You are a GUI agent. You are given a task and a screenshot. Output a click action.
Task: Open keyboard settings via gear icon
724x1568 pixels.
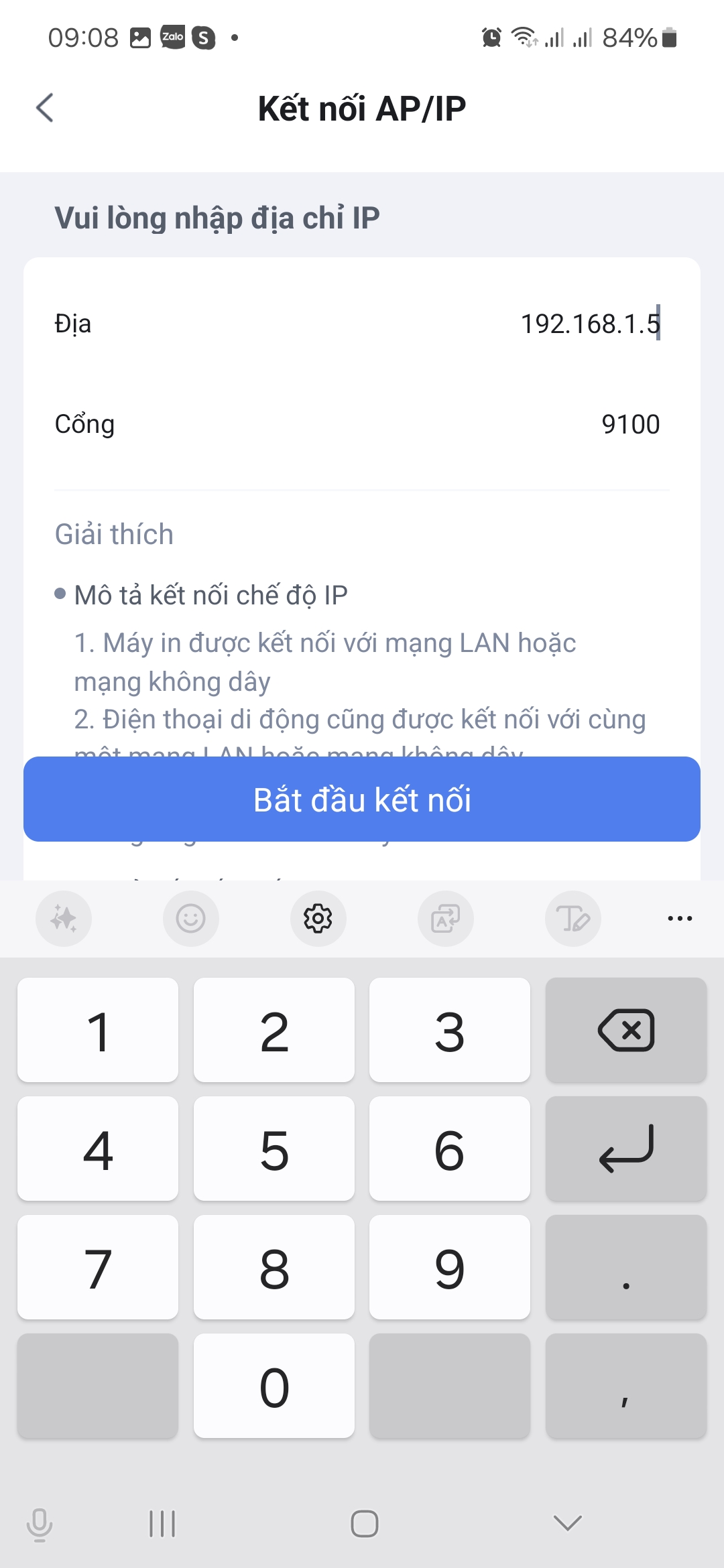click(318, 919)
